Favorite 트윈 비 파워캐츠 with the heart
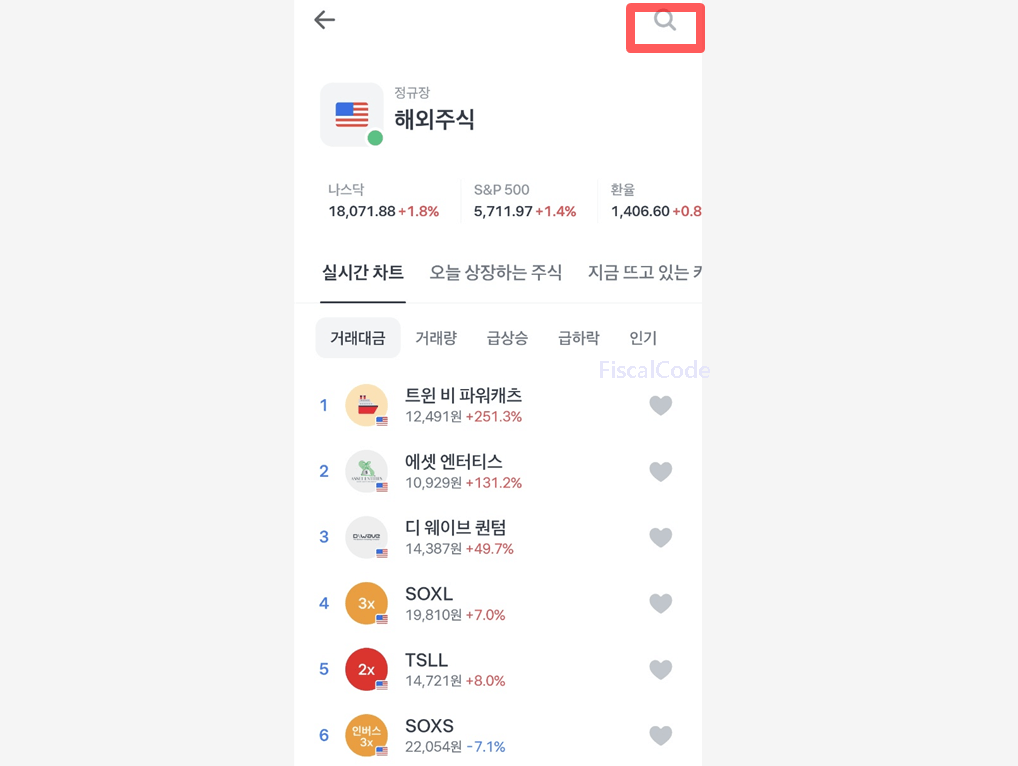The height and width of the screenshot is (766, 1018). pyautogui.click(x=660, y=405)
